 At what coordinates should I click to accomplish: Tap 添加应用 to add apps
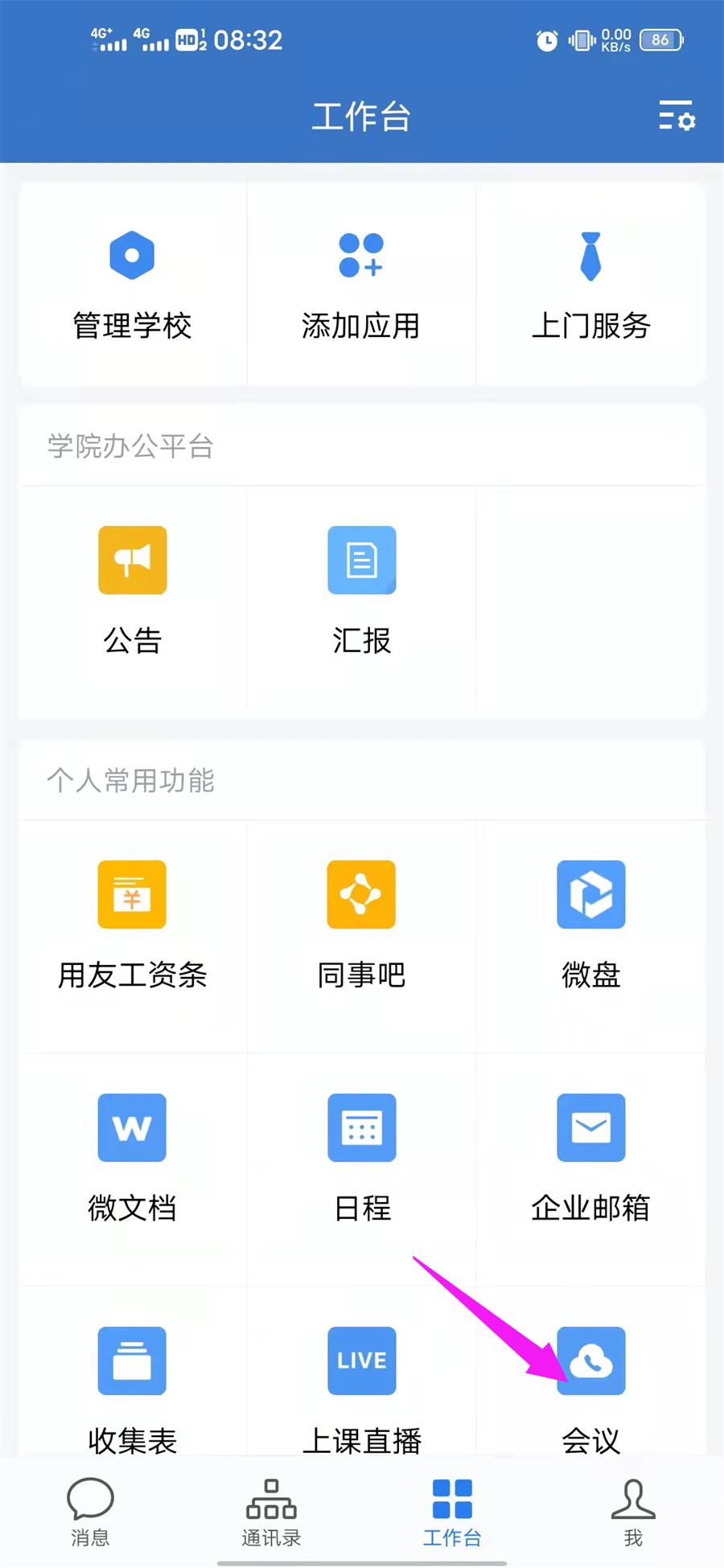pyautogui.click(x=361, y=283)
